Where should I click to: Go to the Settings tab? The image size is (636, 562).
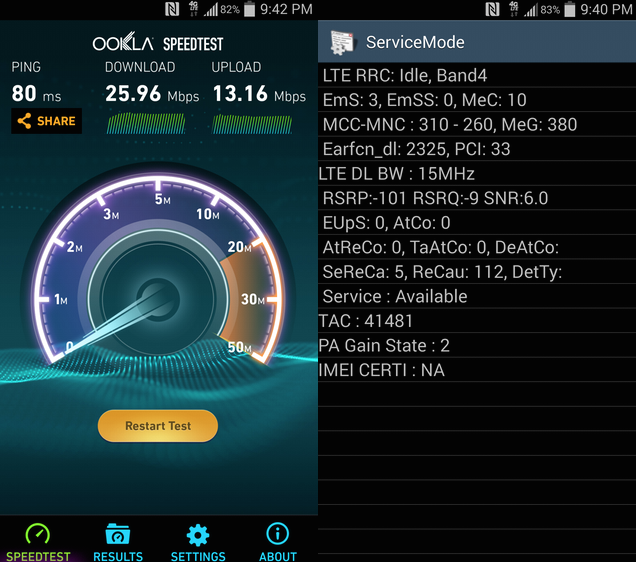point(198,541)
